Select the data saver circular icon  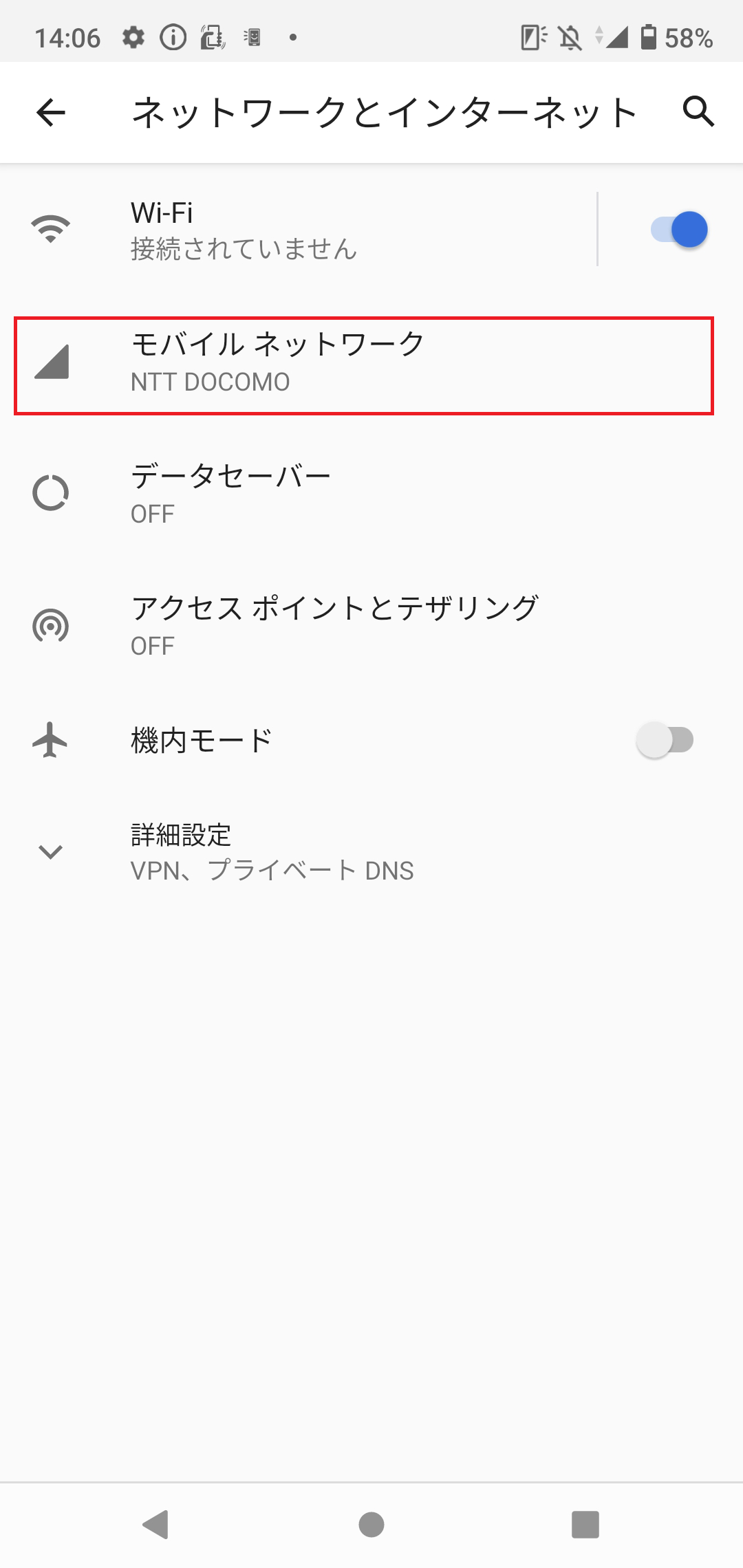coord(50,492)
